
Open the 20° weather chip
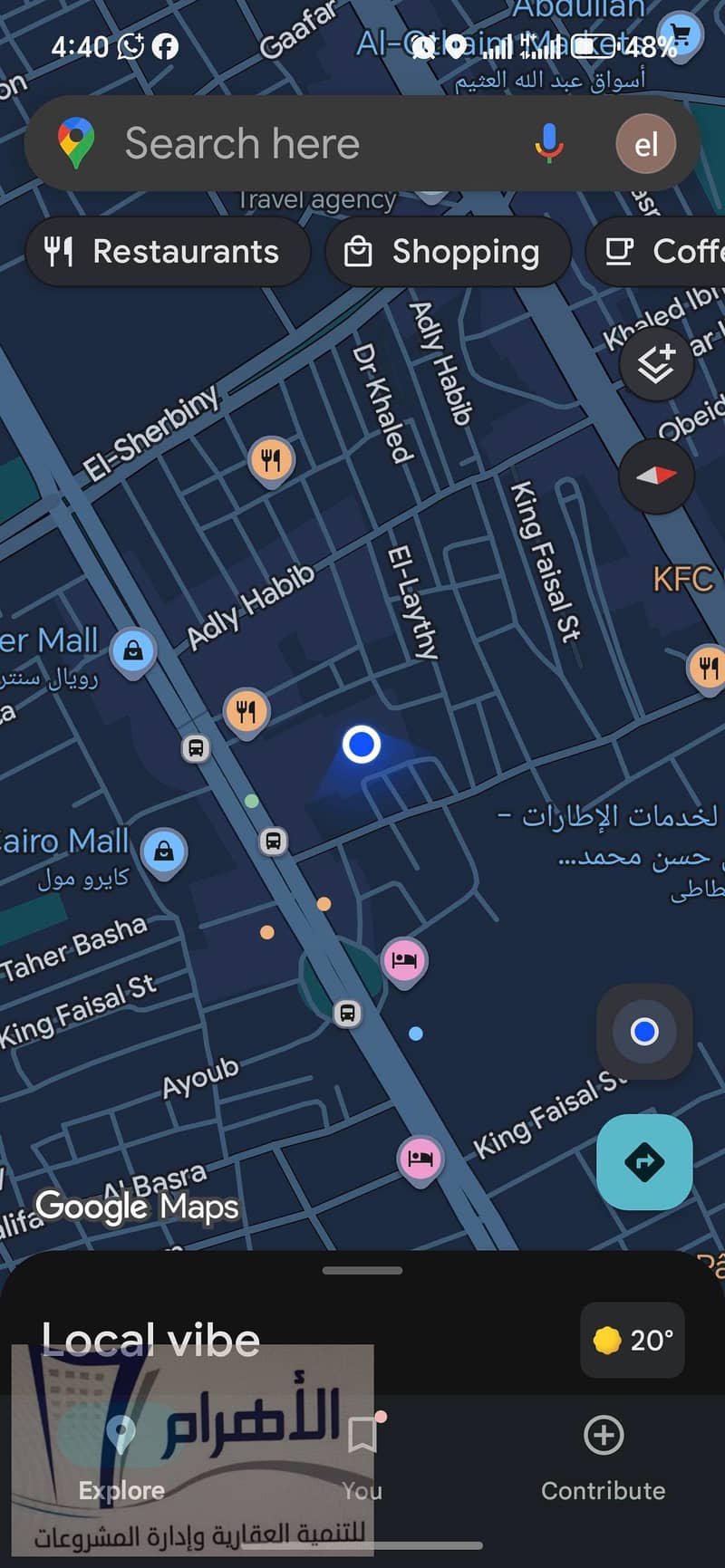[633, 1340]
